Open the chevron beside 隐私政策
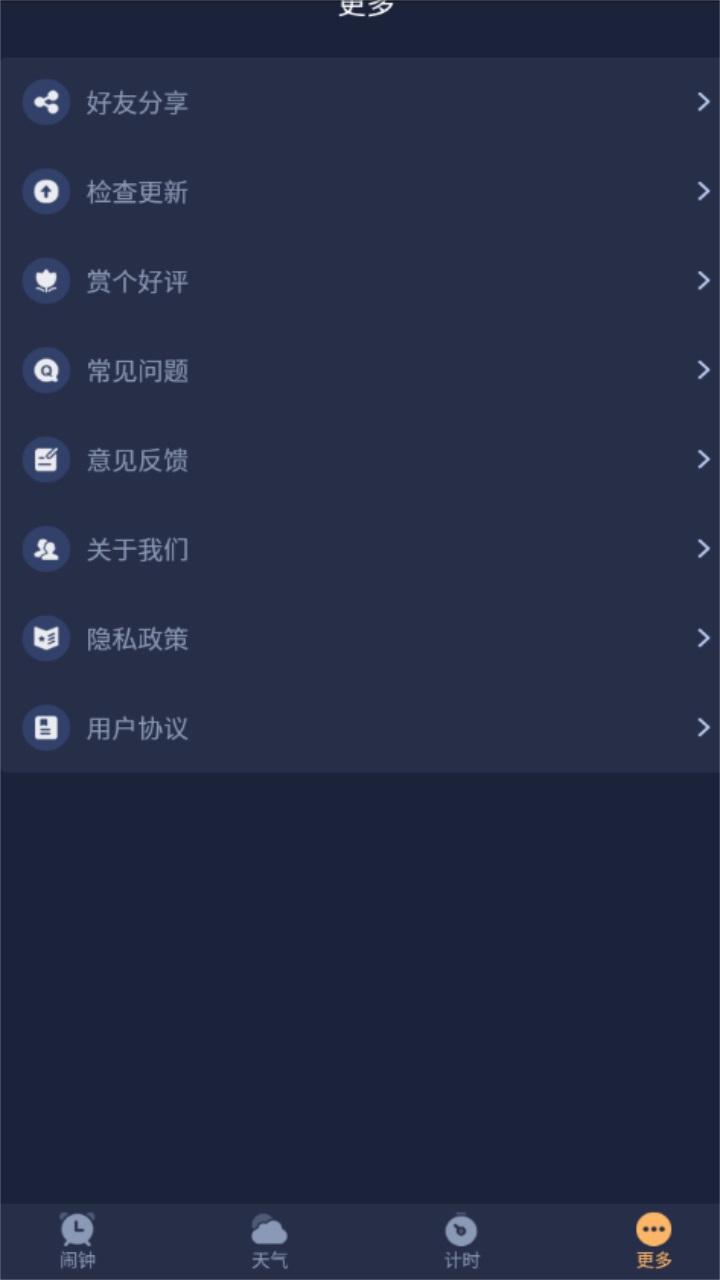This screenshot has width=720, height=1280. (703, 638)
